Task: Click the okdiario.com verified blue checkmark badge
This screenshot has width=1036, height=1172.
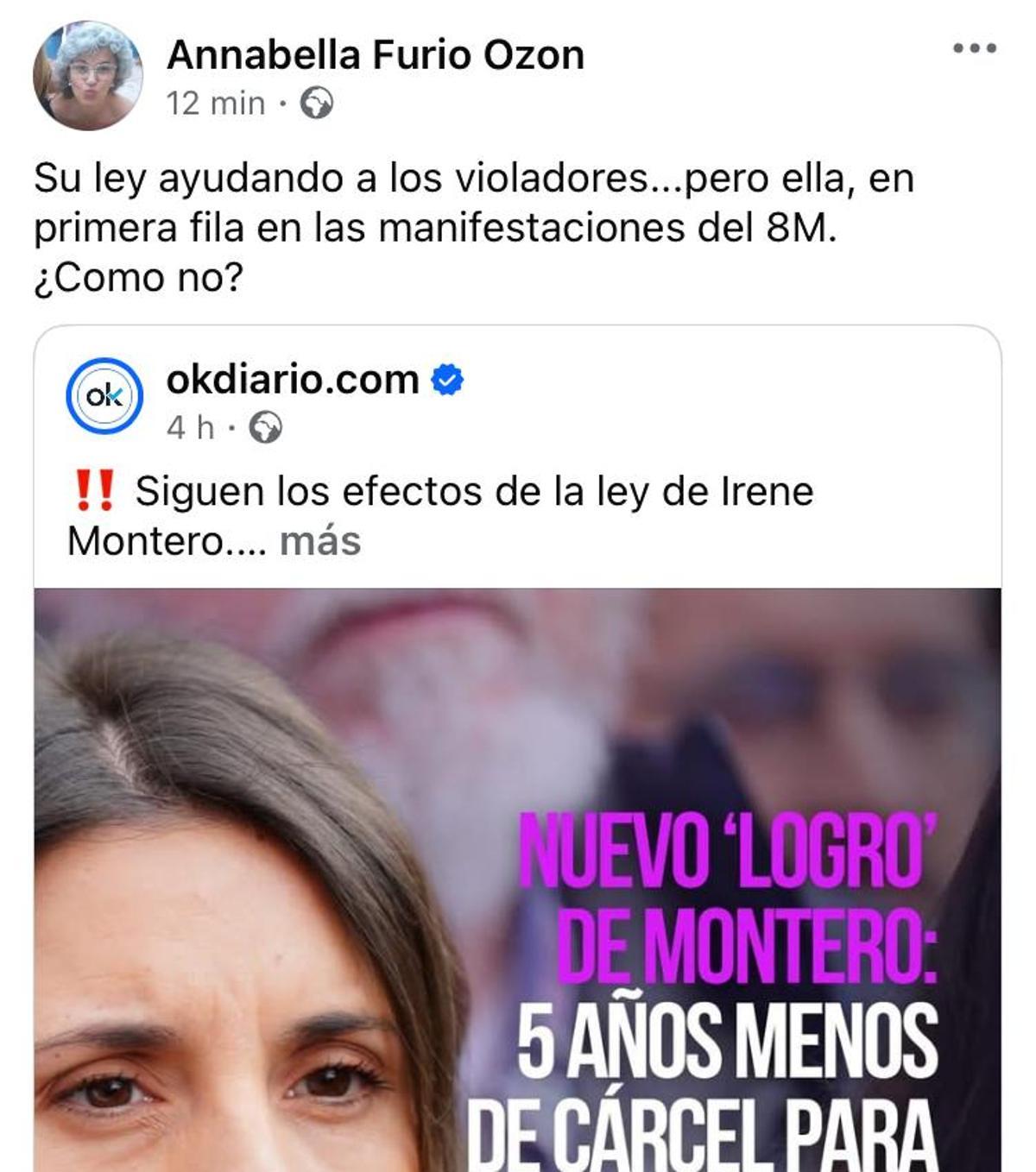Action: coord(447,377)
